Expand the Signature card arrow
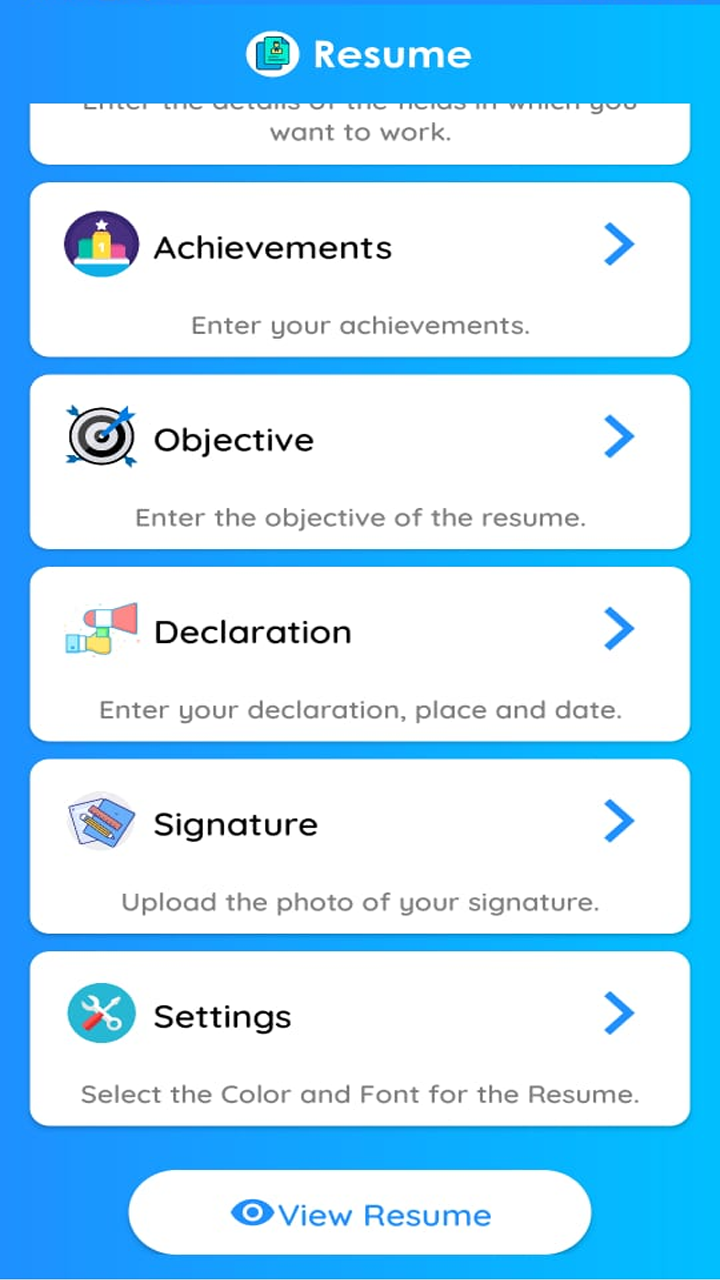The height and width of the screenshot is (1280, 720). point(619,821)
